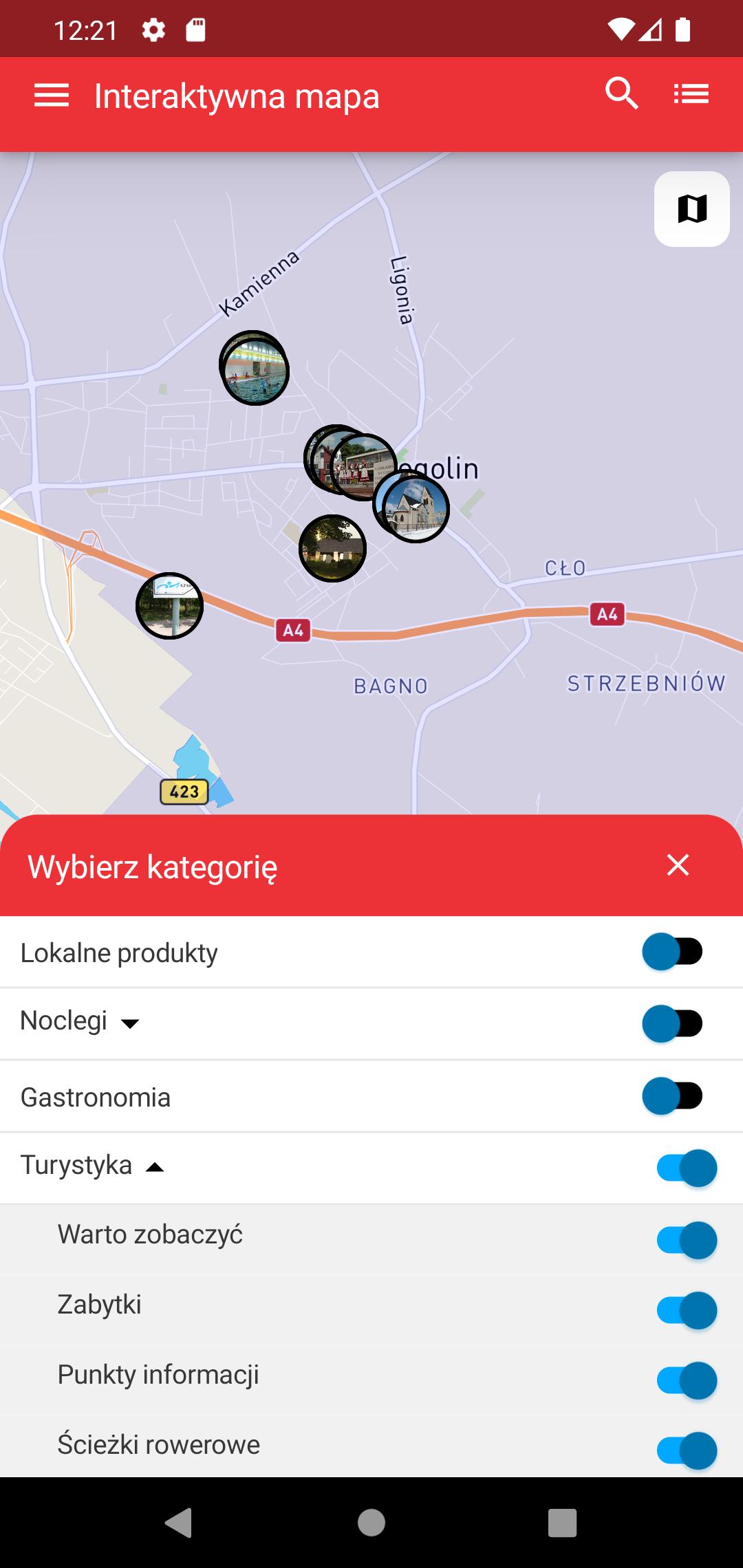Image resolution: width=743 pixels, height=1568 pixels.
Task: Open the search magnifier icon
Action: point(622,94)
